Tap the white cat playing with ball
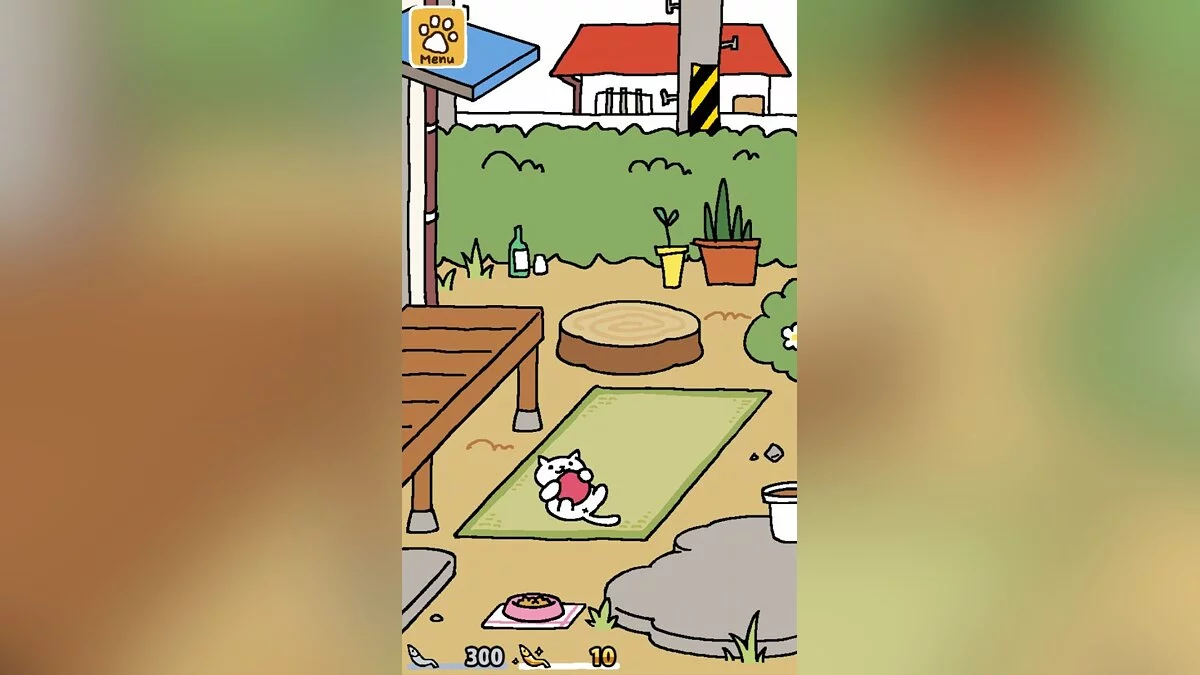1200x675 pixels. point(570,487)
